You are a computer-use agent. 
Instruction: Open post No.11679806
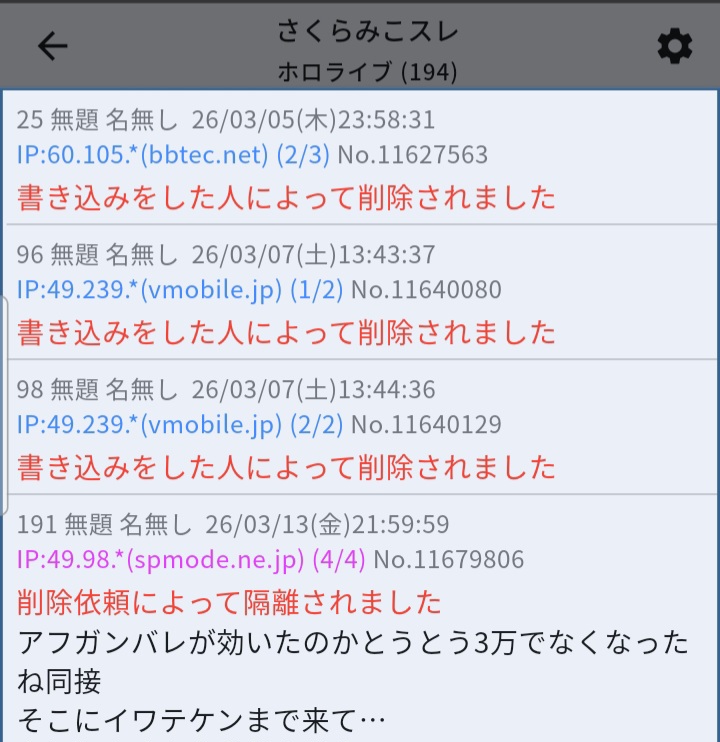coord(448,560)
